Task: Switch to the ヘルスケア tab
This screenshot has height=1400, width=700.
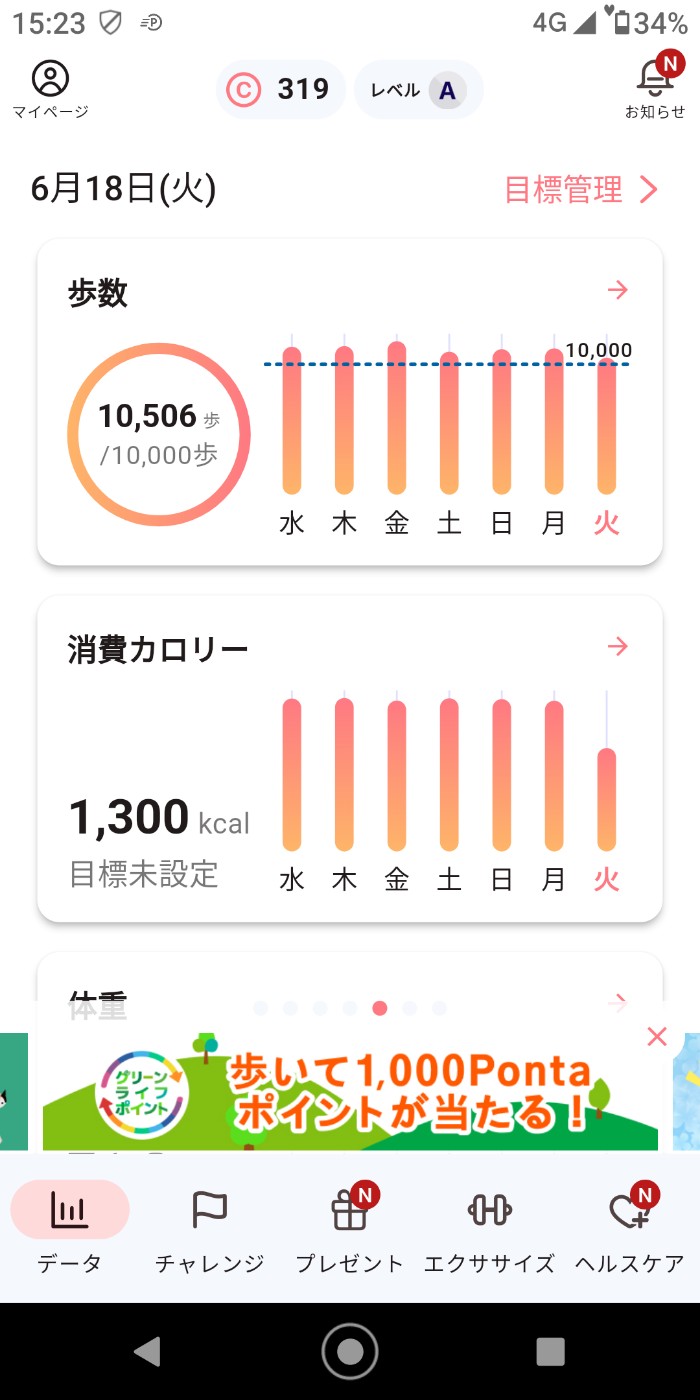Action: 630,1230
